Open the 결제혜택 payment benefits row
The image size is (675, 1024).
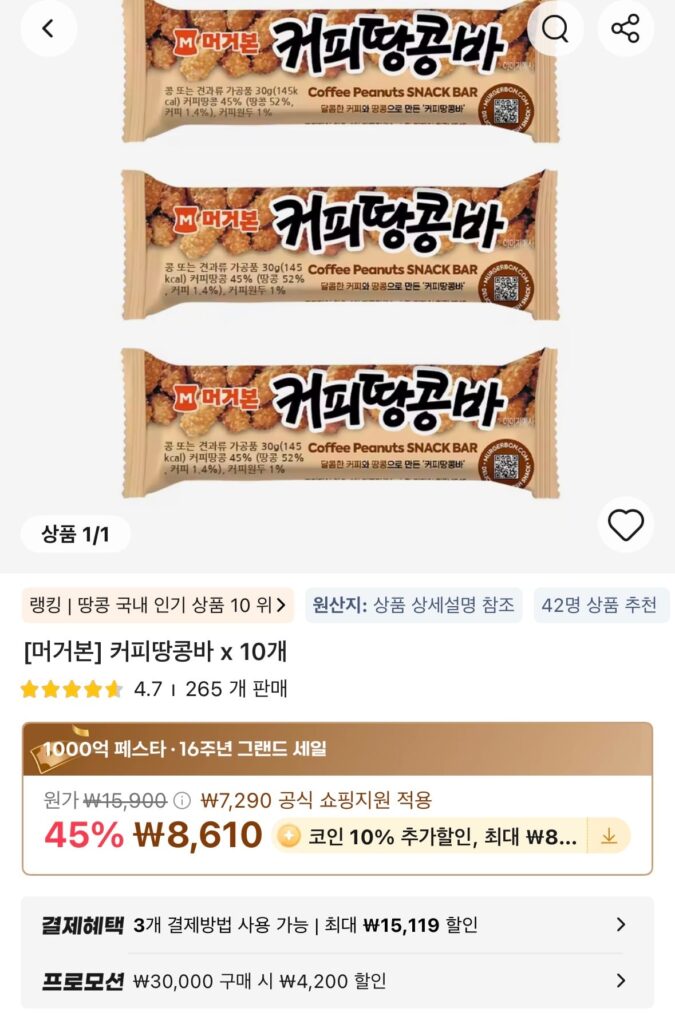336,925
